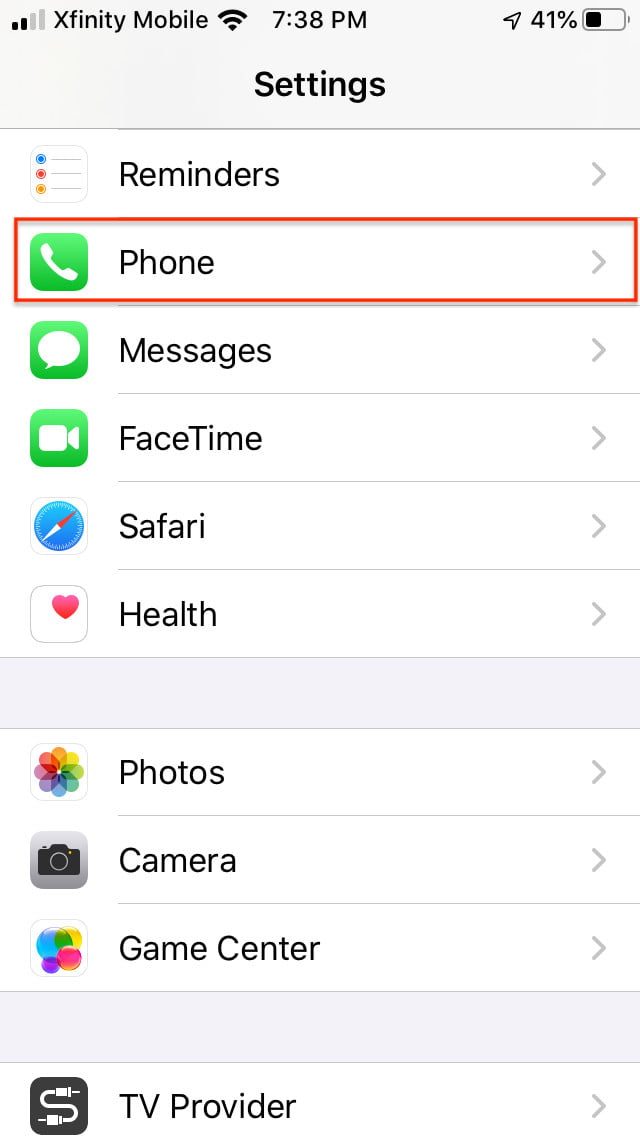Go to Messages settings
This screenshot has width=640, height=1136.
click(x=320, y=350)
